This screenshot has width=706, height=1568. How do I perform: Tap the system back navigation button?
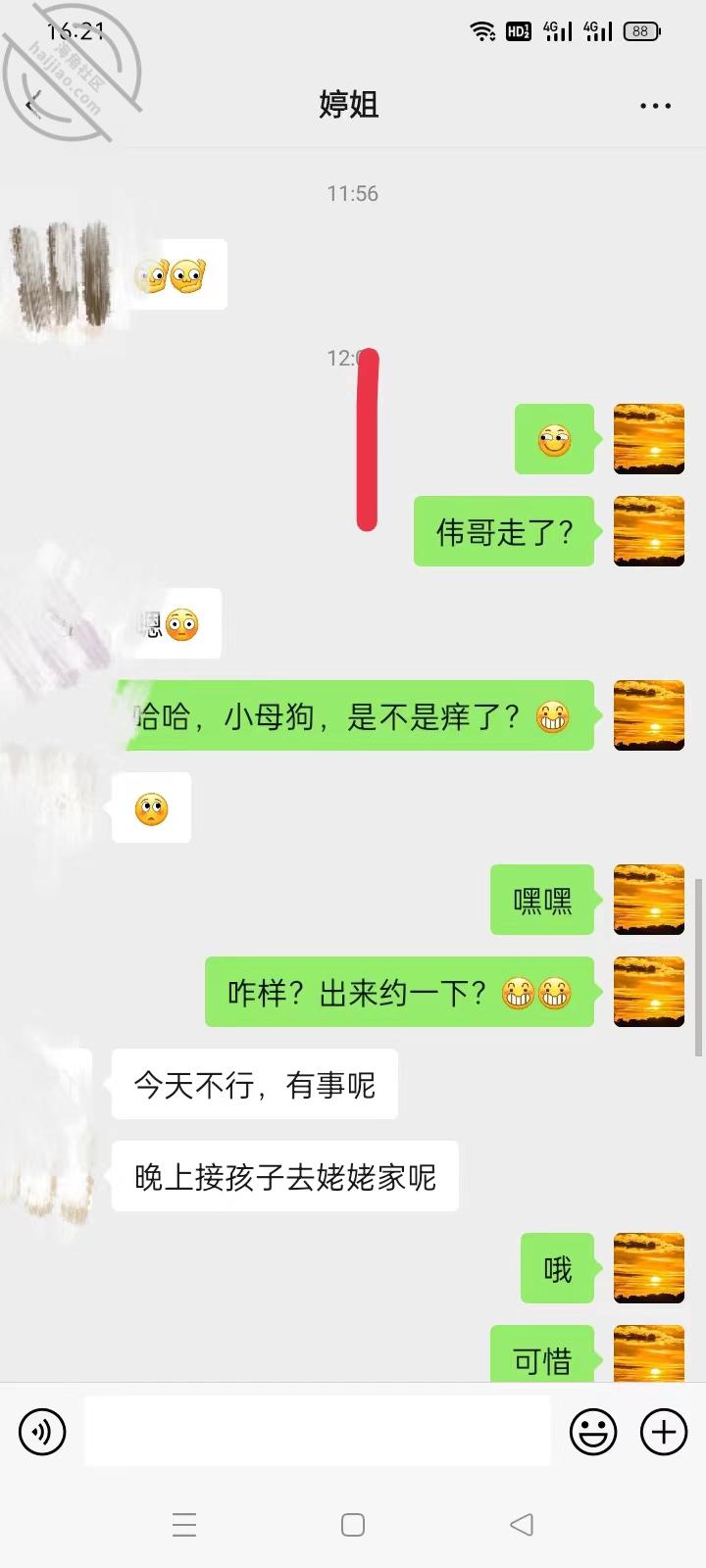tap(522, 1524)
